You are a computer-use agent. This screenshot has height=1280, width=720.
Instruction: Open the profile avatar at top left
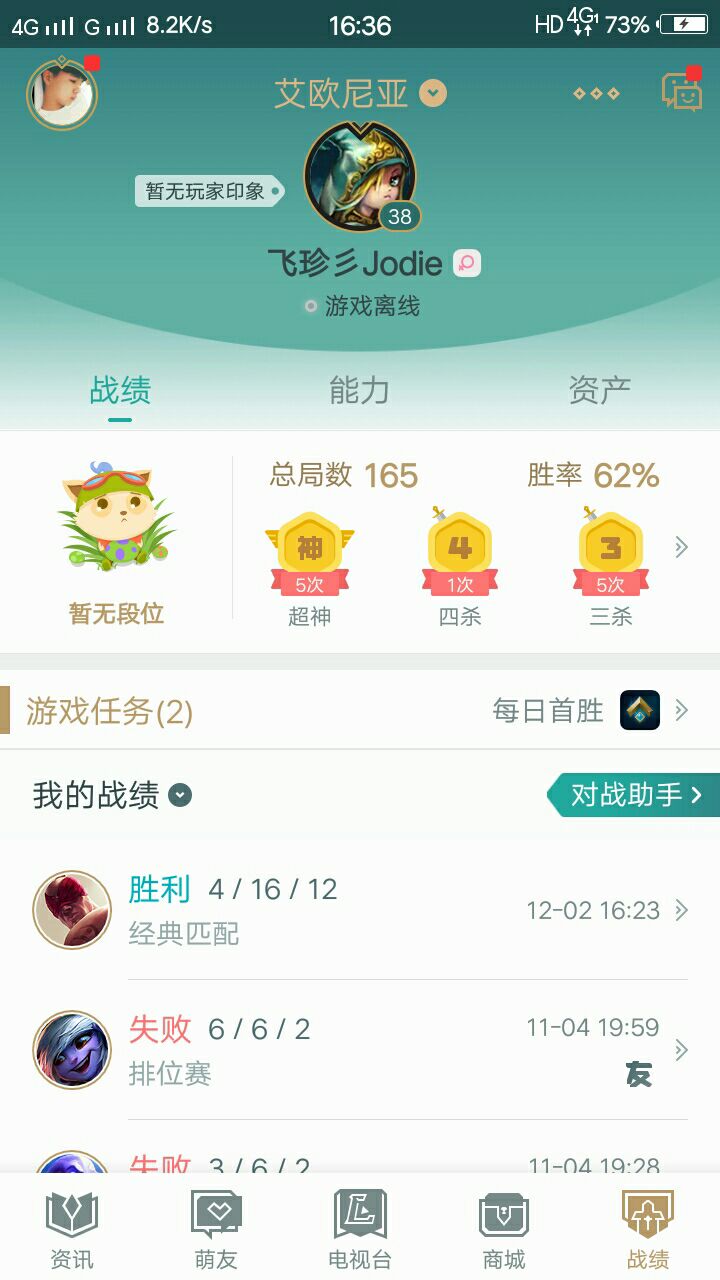[x=61, y=95]
